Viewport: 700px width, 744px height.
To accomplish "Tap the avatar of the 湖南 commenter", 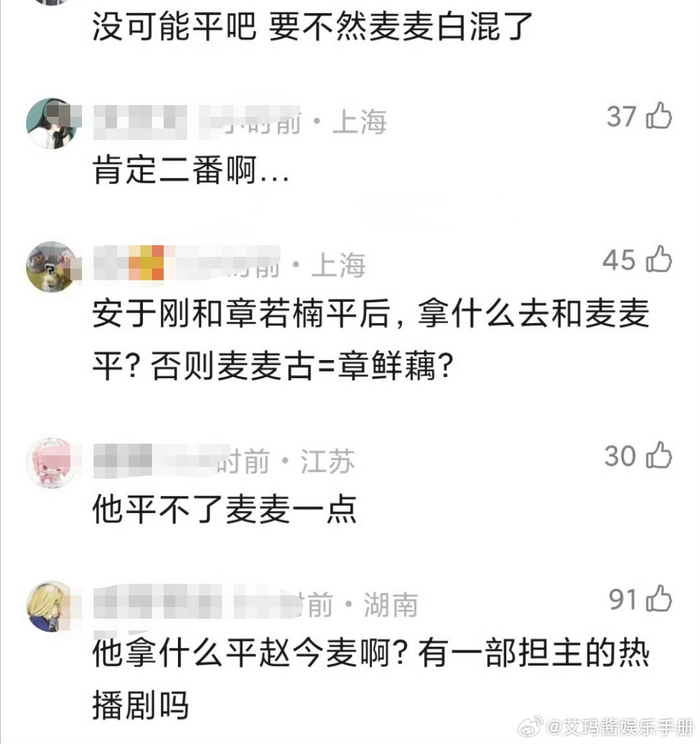I will point(50,606).
